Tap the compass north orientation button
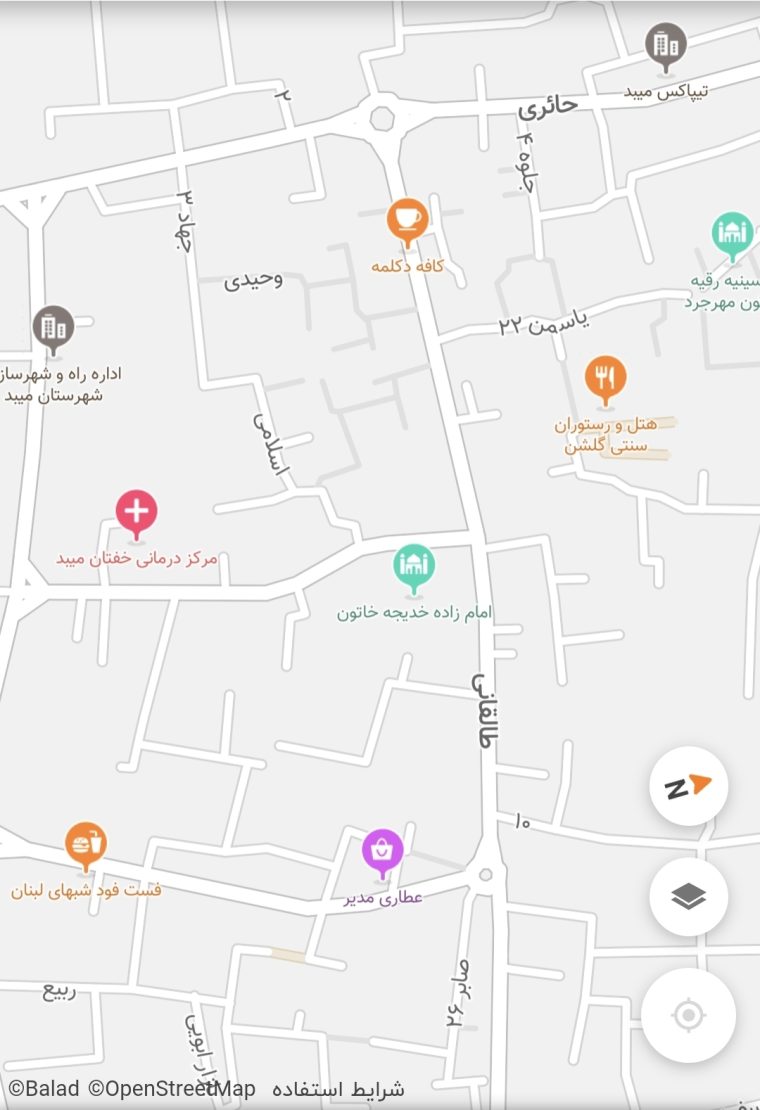Viewport: 760px width, 1110px height. (688, 786)
